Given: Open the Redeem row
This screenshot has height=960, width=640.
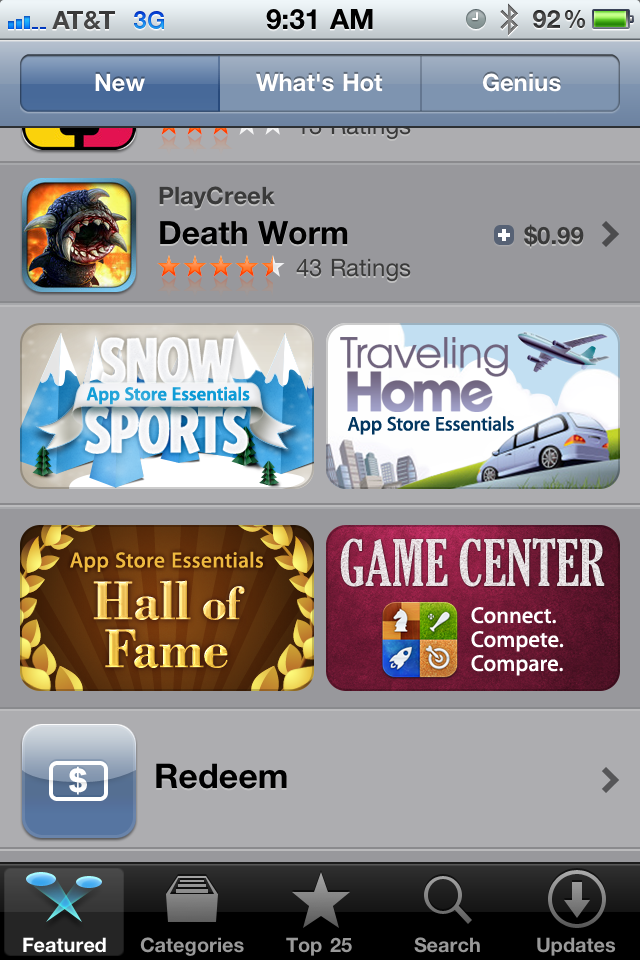Looking at the screenshot, I should (320, 780).
